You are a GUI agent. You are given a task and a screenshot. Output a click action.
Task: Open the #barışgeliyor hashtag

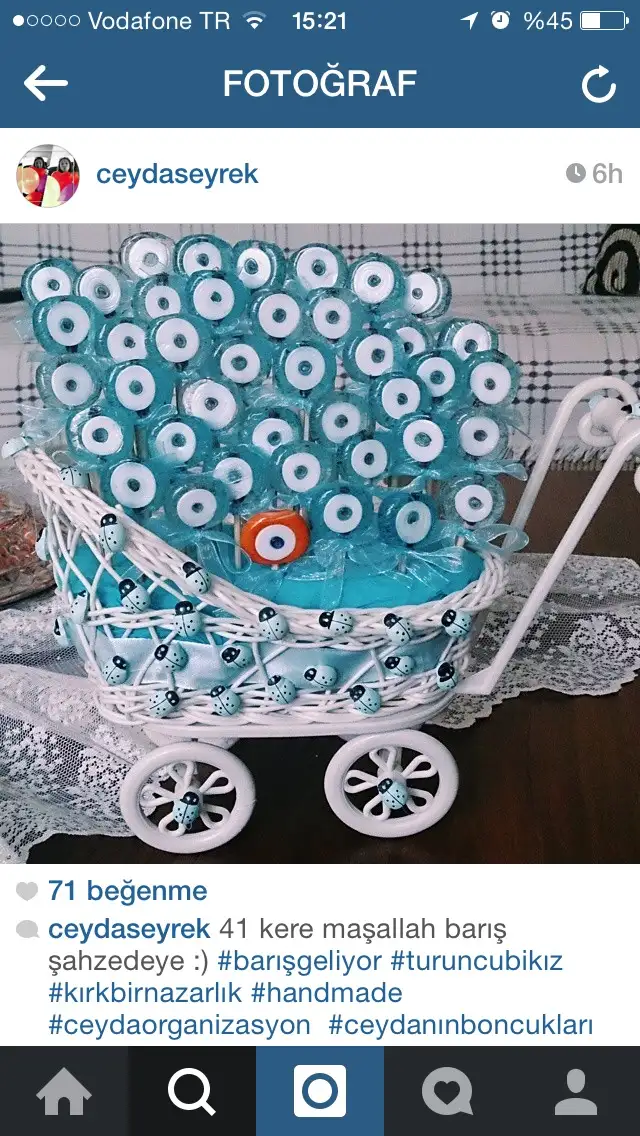tap(299, 961)
